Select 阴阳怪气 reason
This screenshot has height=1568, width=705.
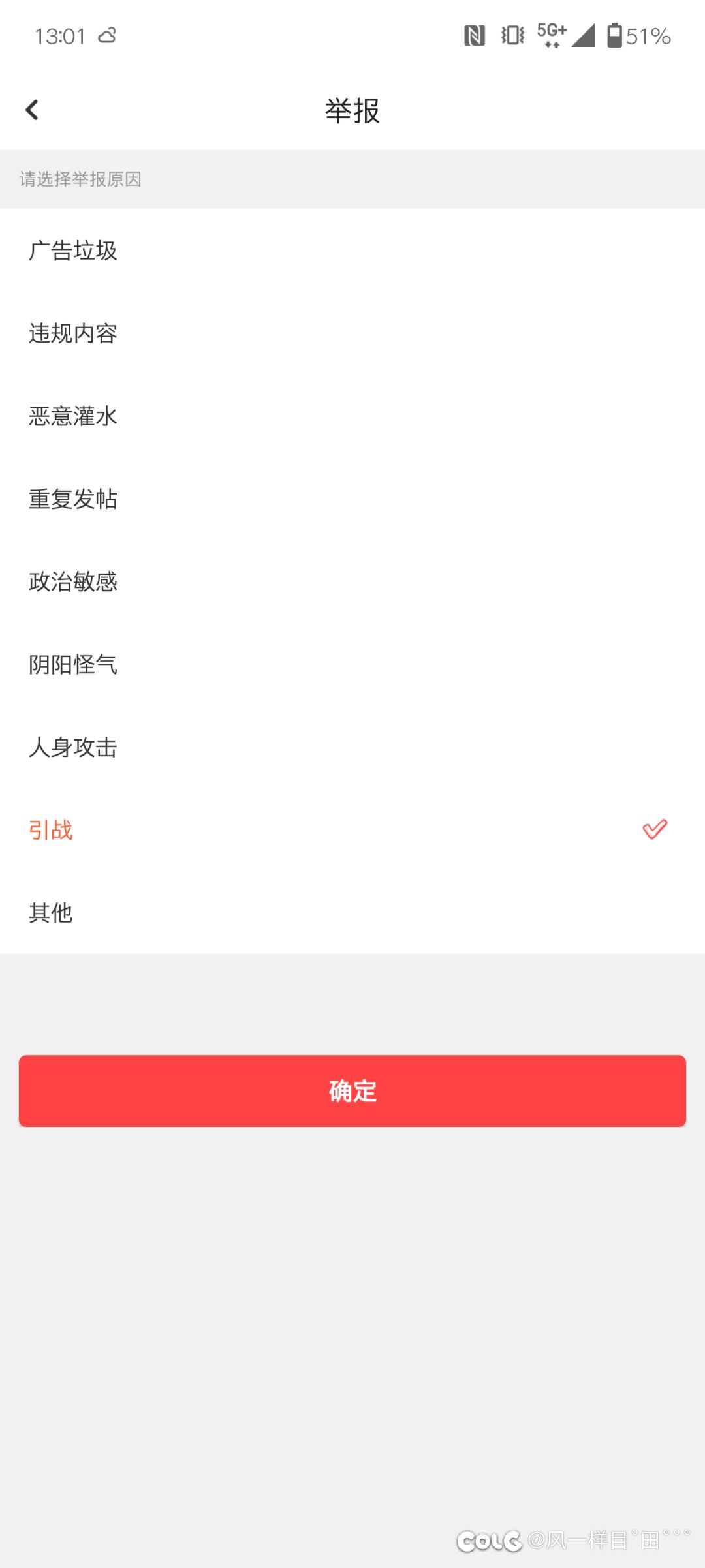coord(73,664)
